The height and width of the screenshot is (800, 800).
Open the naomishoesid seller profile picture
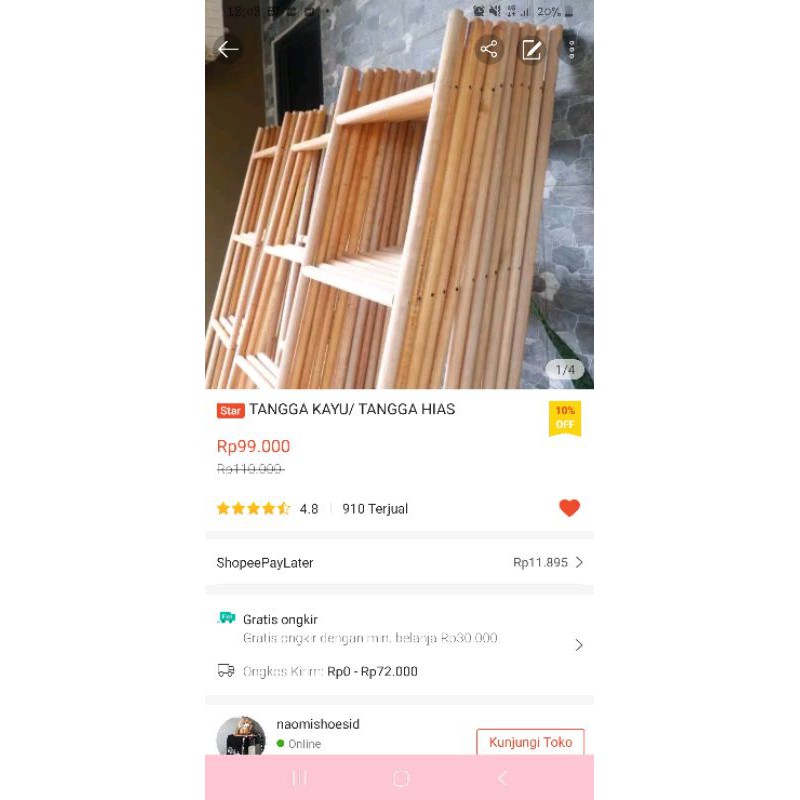click(241, 737)
